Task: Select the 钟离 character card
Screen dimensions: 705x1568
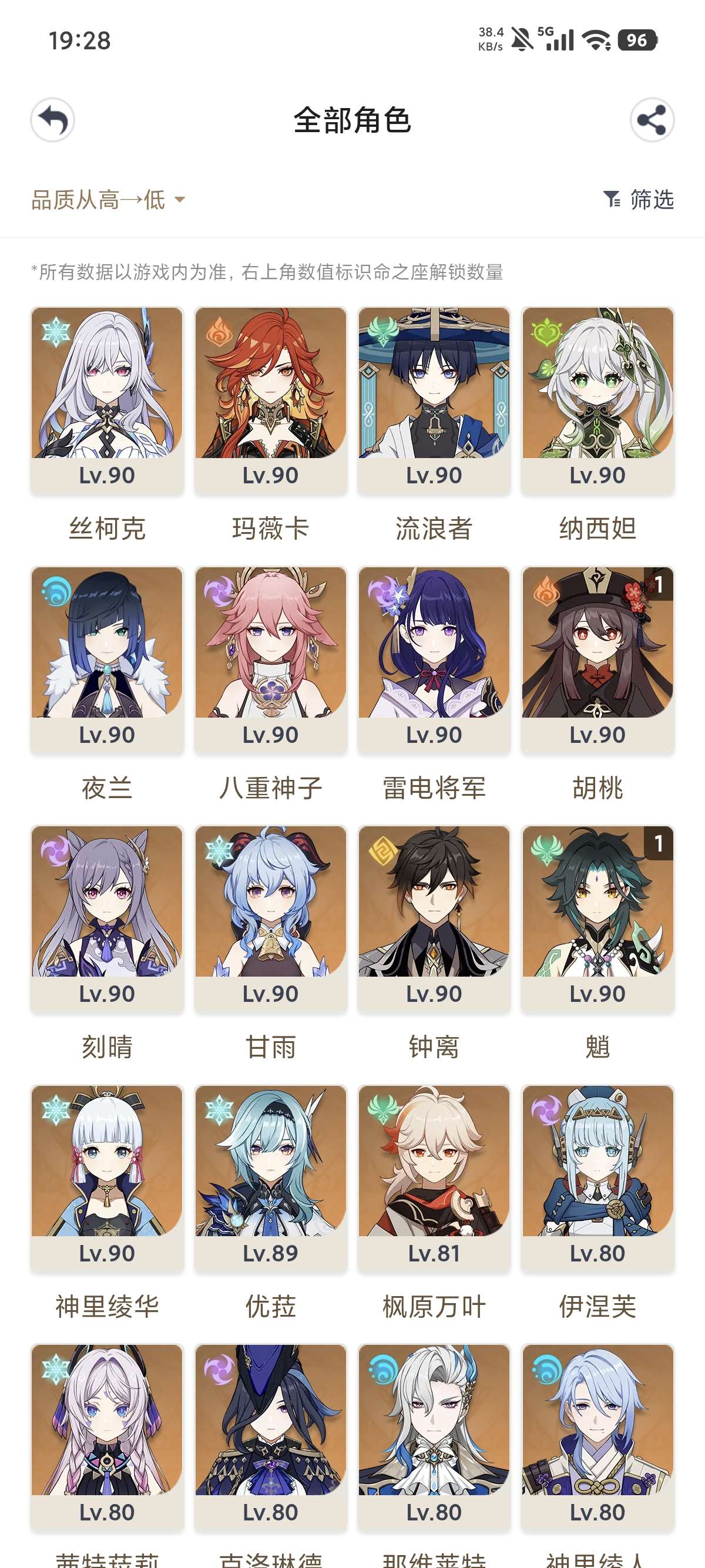Action: pyautogui.click(x=434, y=918)
